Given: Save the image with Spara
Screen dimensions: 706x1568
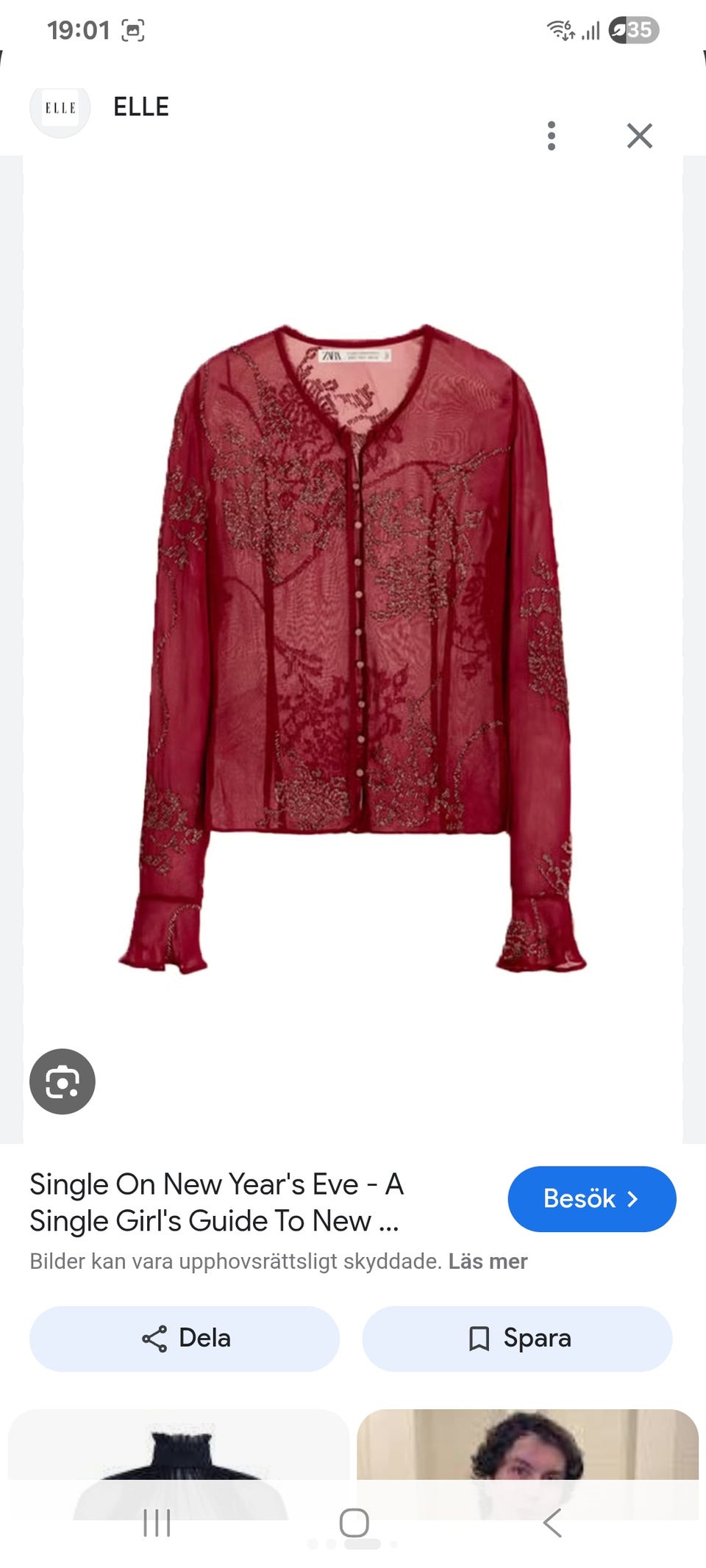Looking at the screenshot, I should click(517, 1339).
